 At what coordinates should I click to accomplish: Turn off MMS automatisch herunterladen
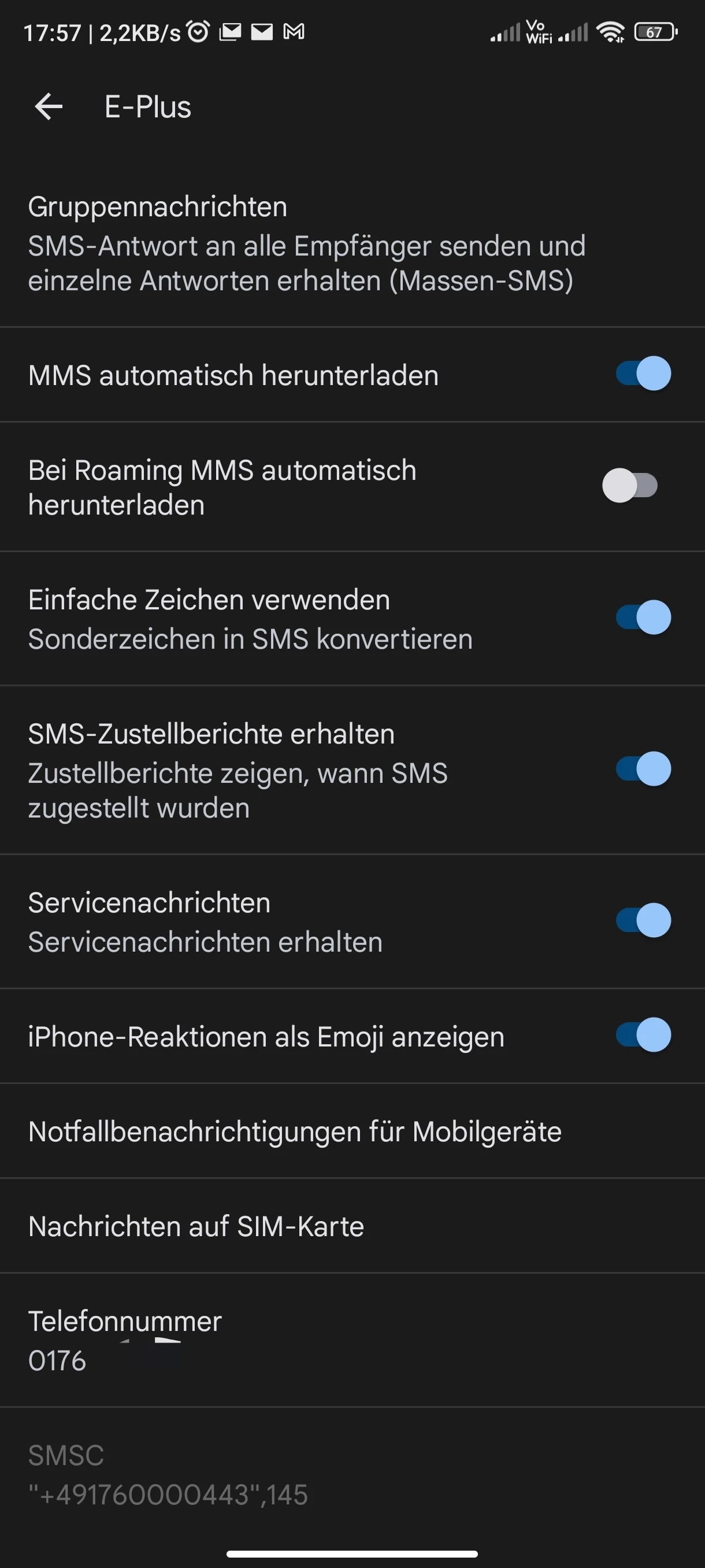point(643,373)
